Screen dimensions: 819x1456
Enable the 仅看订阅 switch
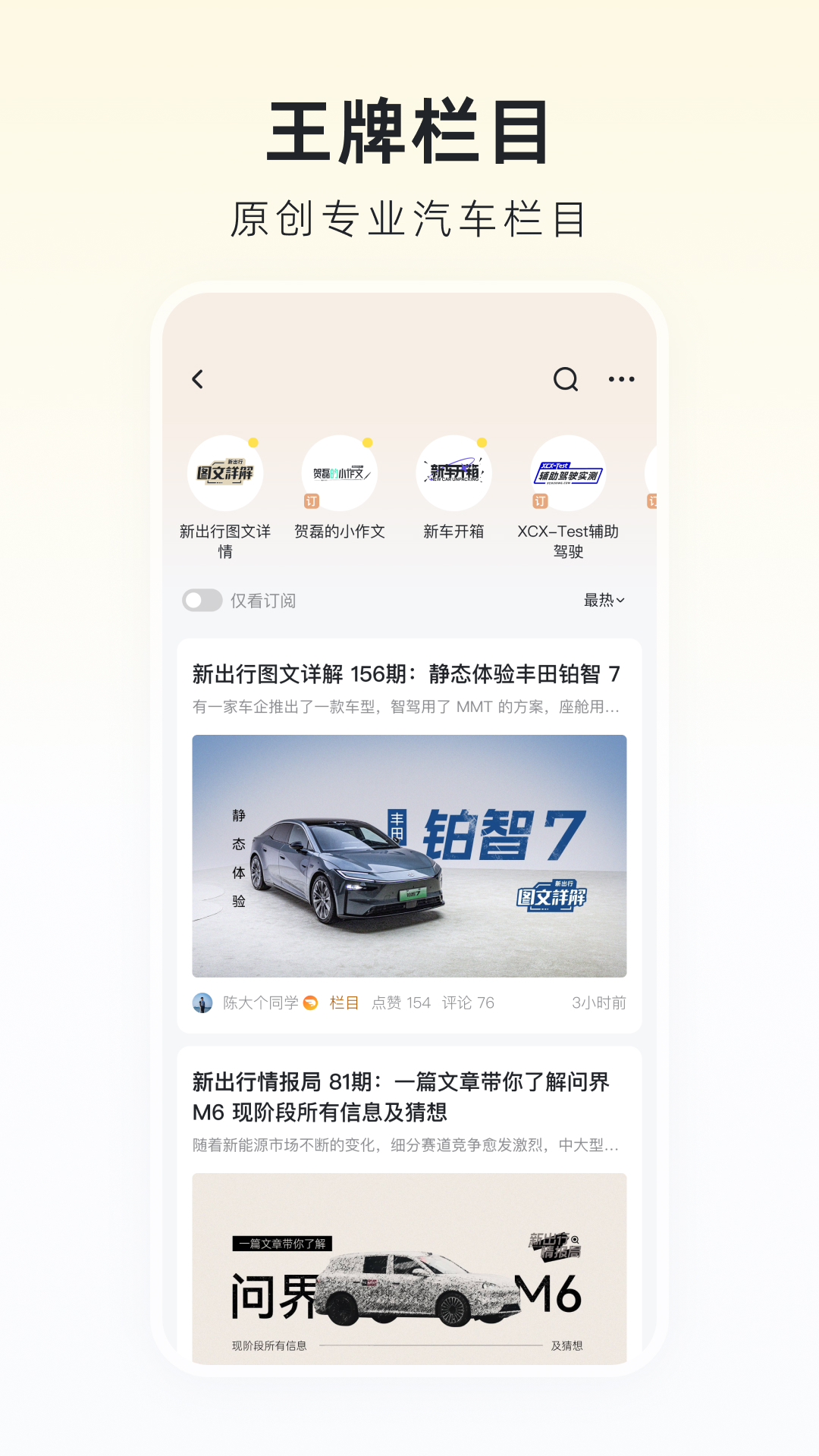click(202, 600)
